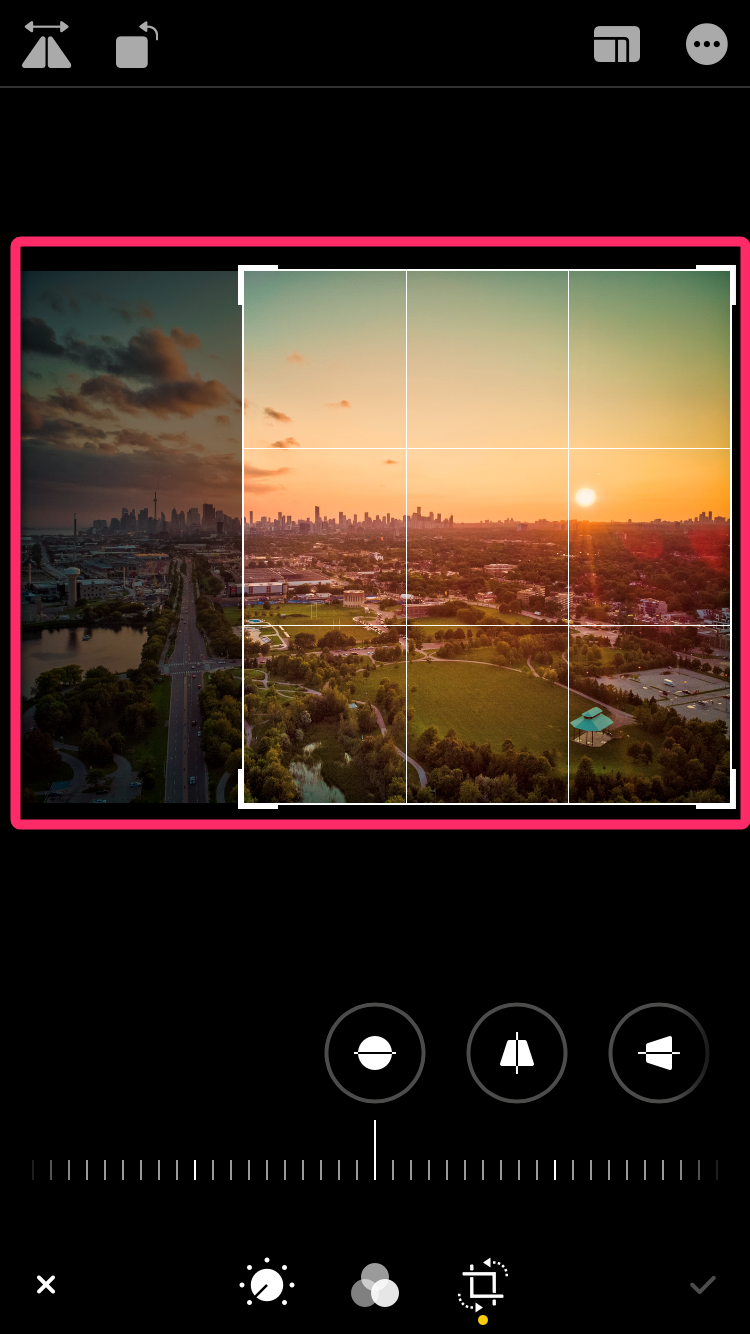Select the straighten adjustment

[x=375, y=1053]
